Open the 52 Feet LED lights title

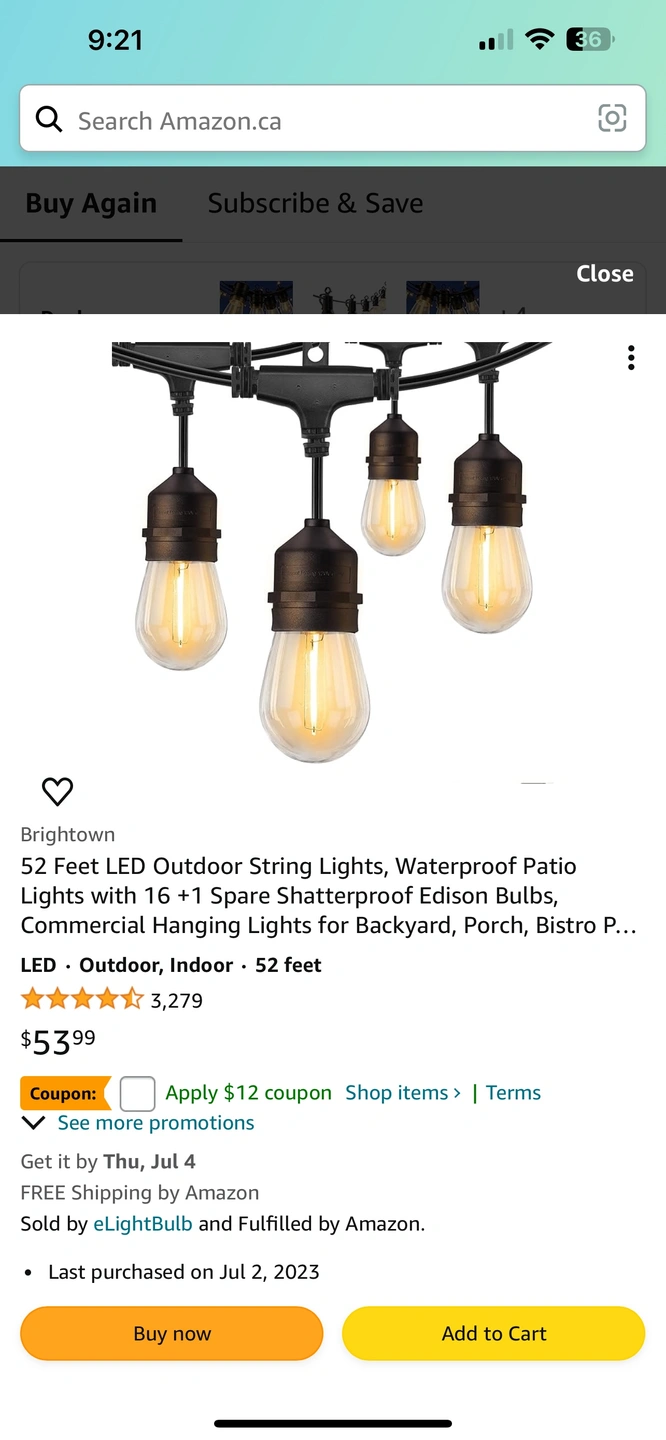coord(320,895)
